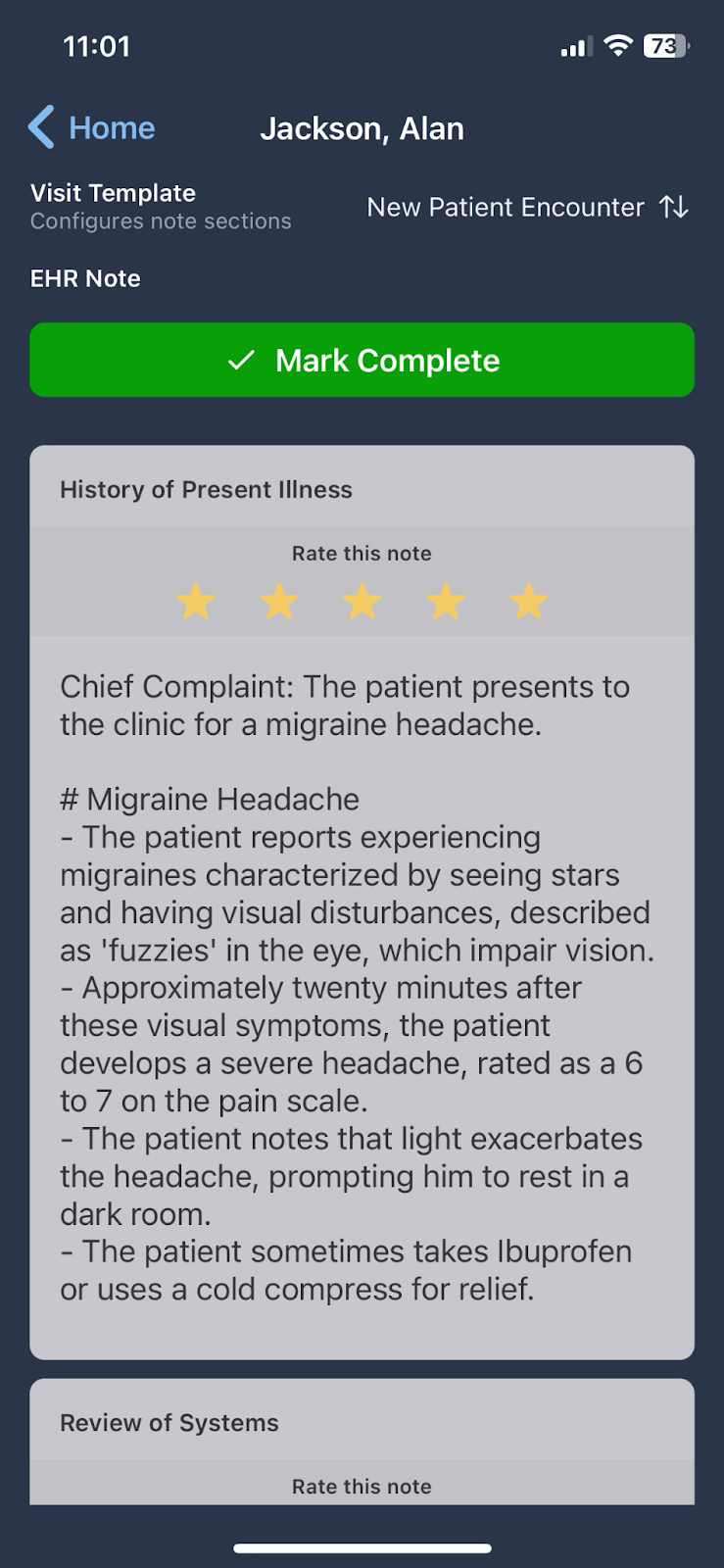Rate History of Present Illness two stars
Viewport: 724px width, 1568px height.
(279, 602)
